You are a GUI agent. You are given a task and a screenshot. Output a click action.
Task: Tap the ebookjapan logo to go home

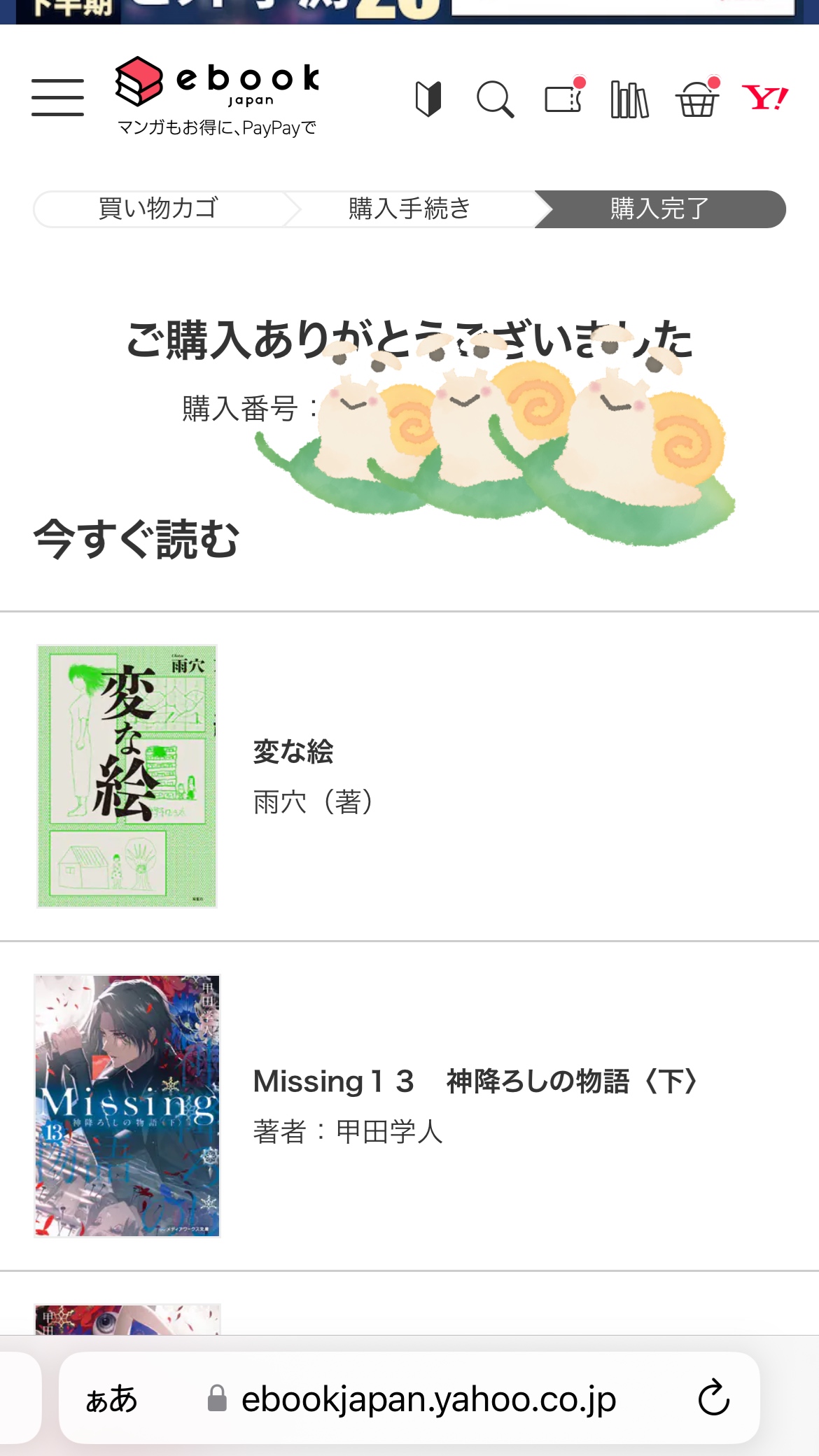[217, 96]
